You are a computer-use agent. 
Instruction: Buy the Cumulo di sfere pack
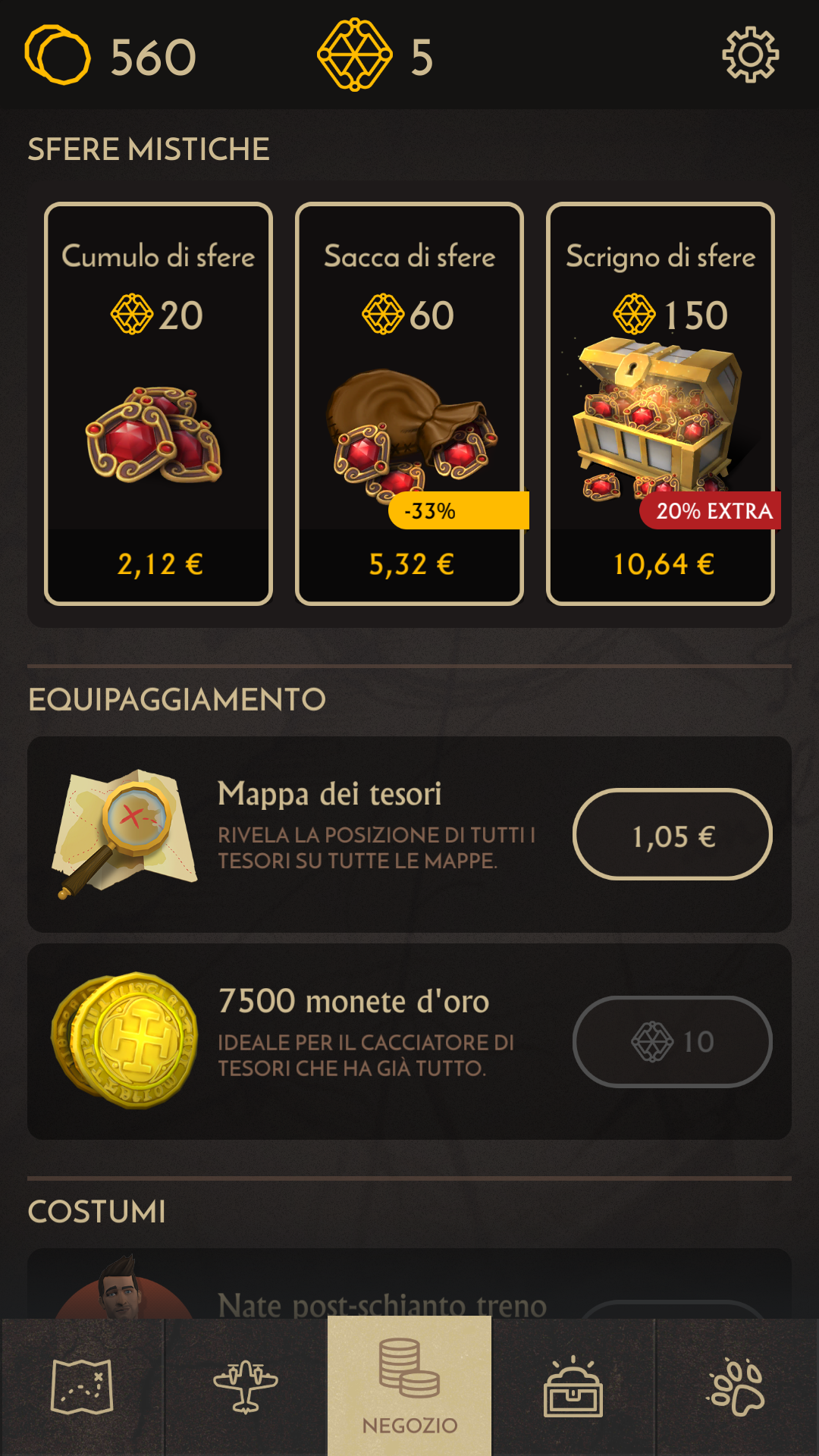[x=158, y=403]
